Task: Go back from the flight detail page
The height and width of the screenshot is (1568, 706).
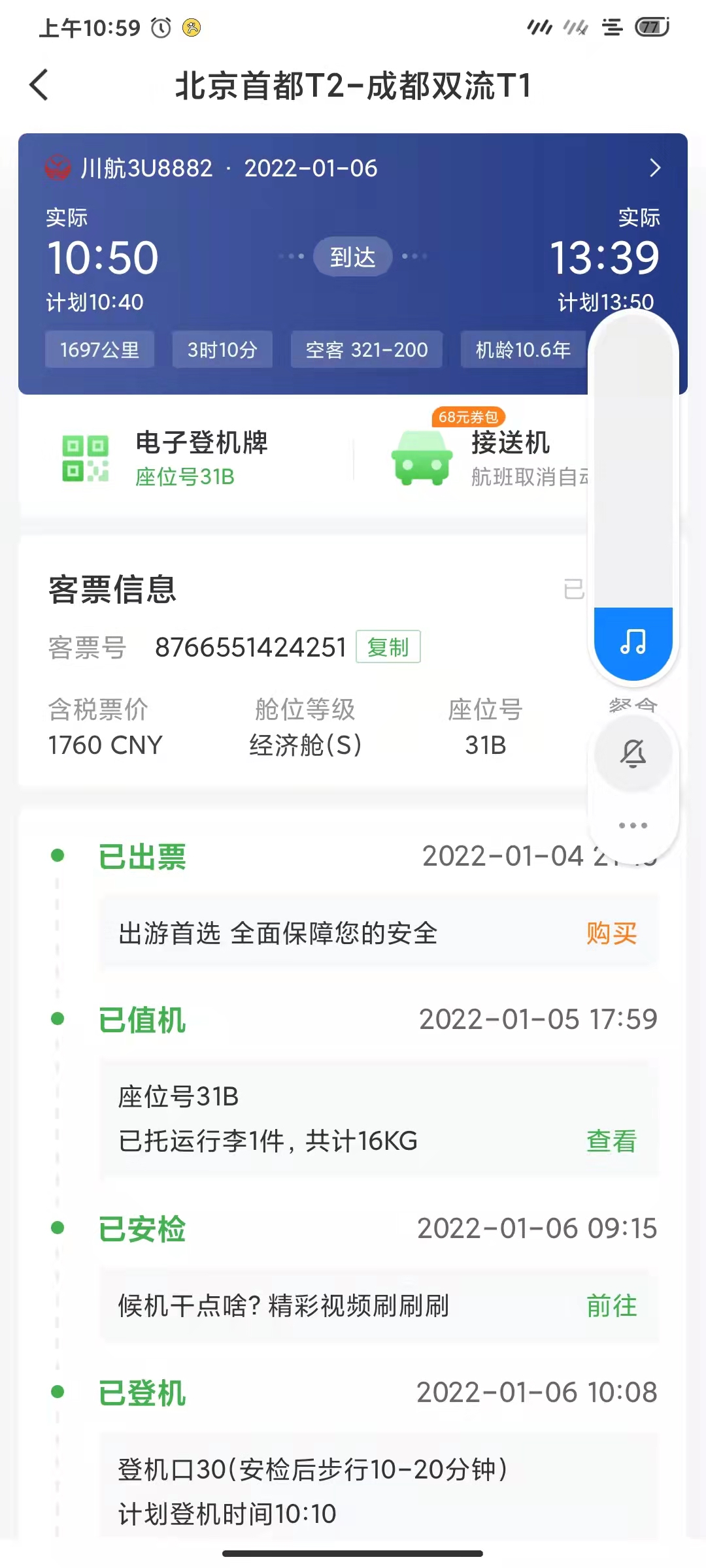Action: point(39,86)
